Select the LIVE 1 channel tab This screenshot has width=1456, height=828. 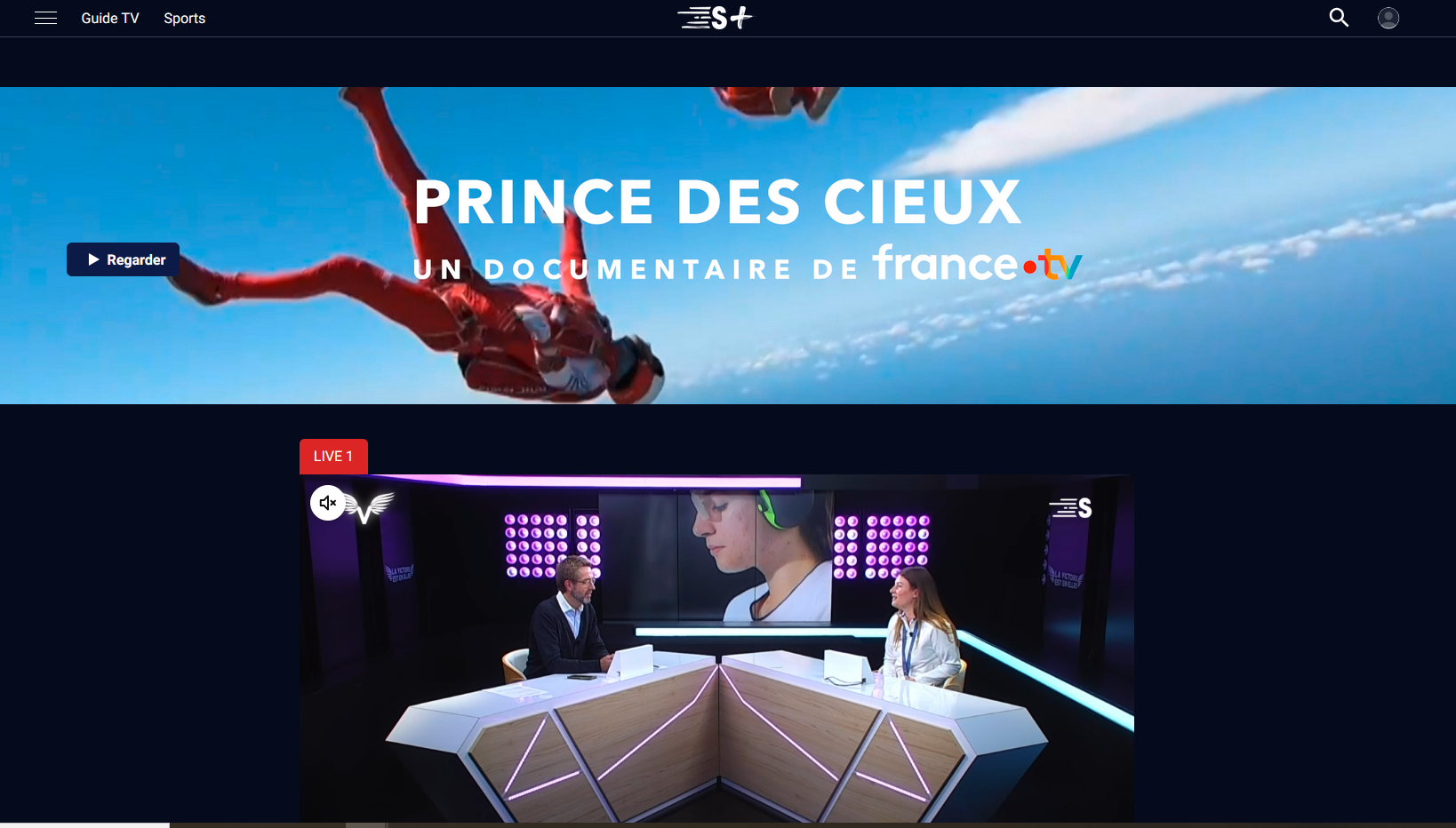(x=333, y=456)
